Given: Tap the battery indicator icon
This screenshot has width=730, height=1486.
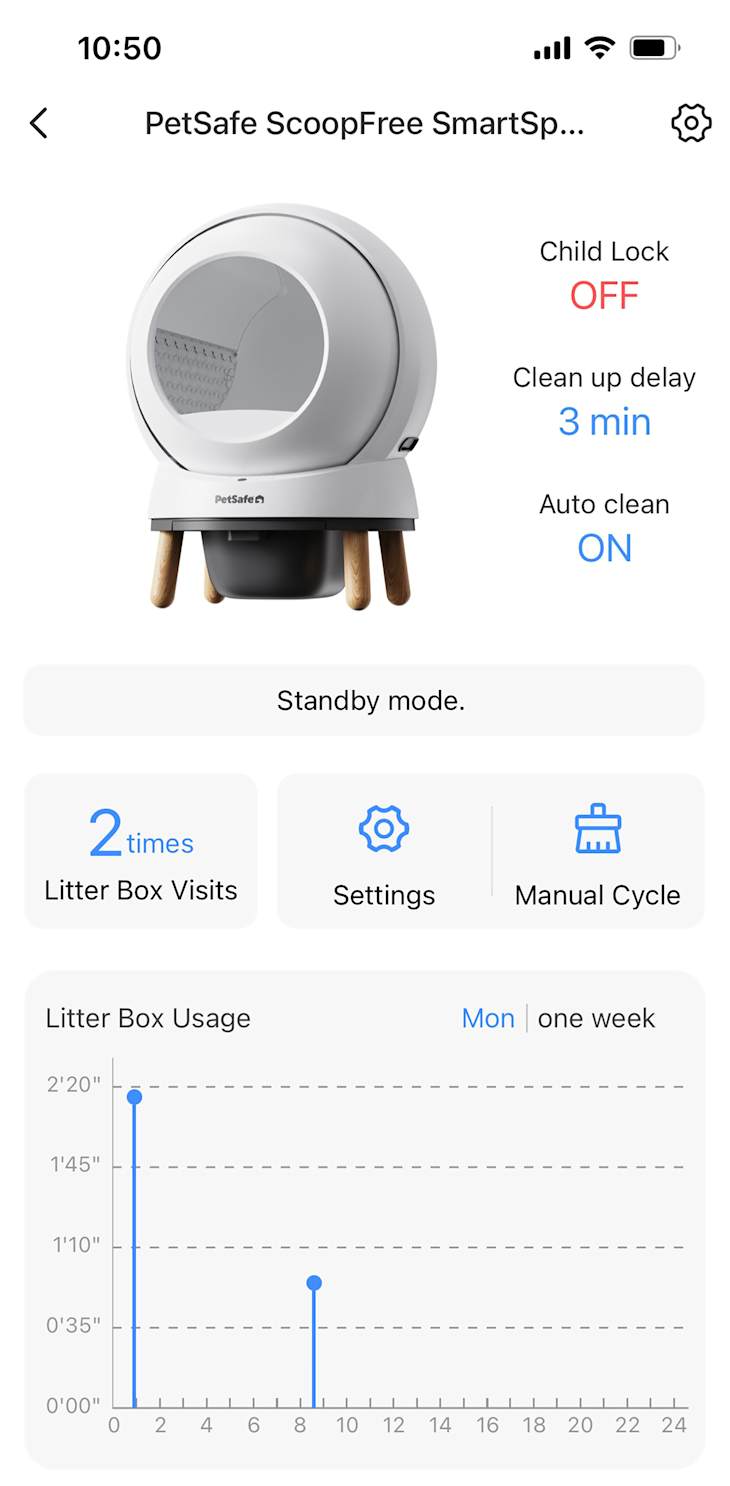Looking at the screenshot, I should 655,46.
